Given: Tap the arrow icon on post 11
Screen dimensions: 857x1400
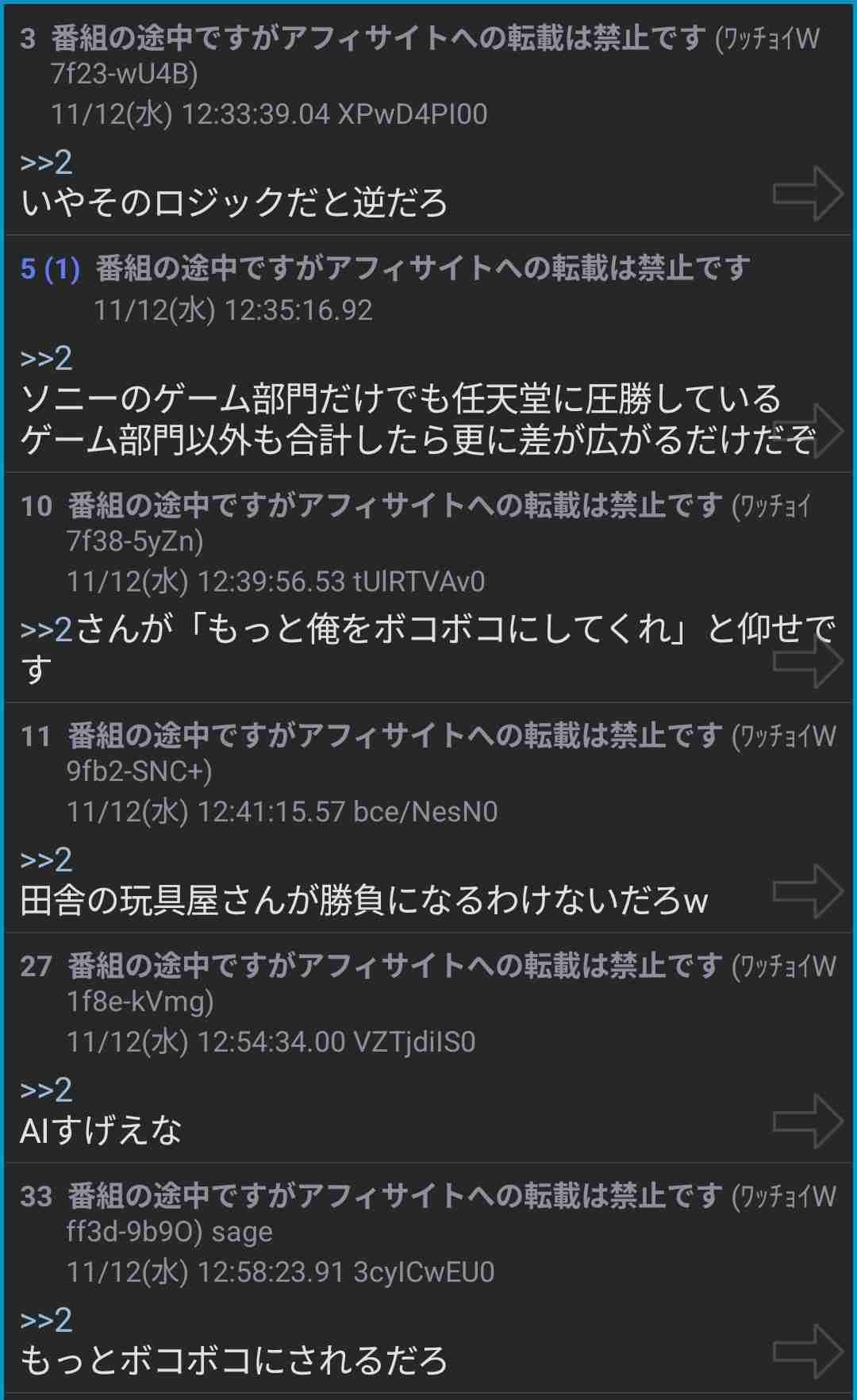Looking at the screenshot, I should (807, 891).
